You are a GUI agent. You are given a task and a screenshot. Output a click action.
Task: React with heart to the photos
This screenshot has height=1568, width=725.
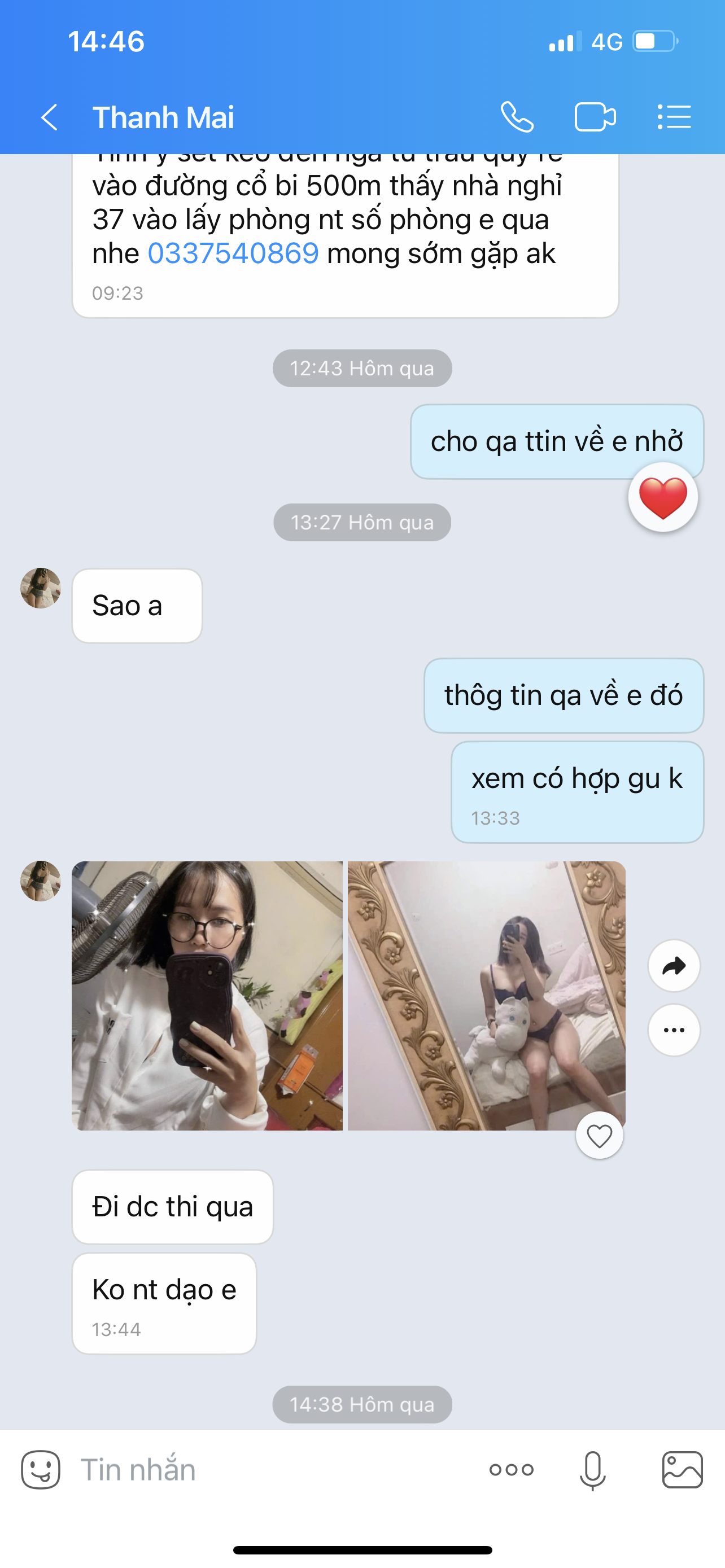(599, 1135)
